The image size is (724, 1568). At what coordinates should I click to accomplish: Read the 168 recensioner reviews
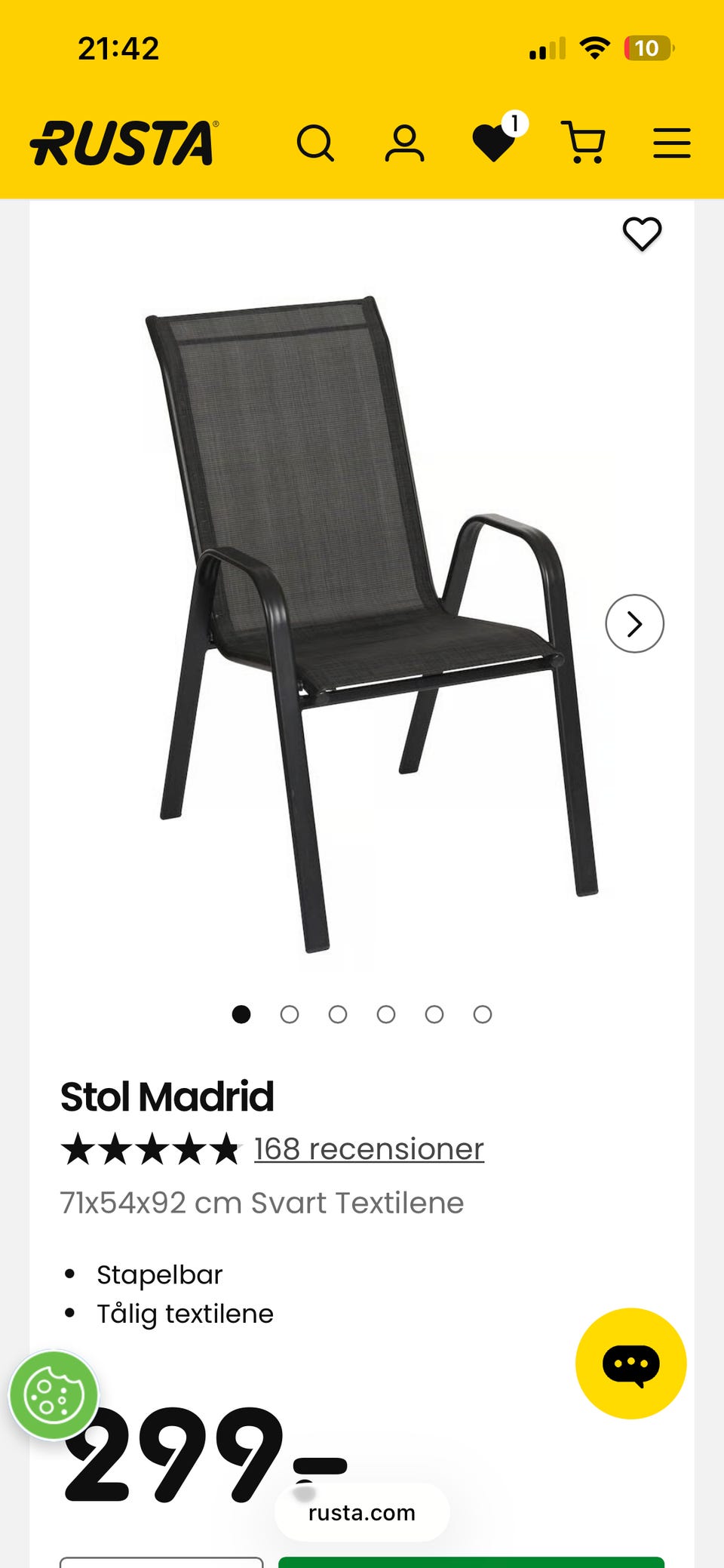tap(369, 1149)
